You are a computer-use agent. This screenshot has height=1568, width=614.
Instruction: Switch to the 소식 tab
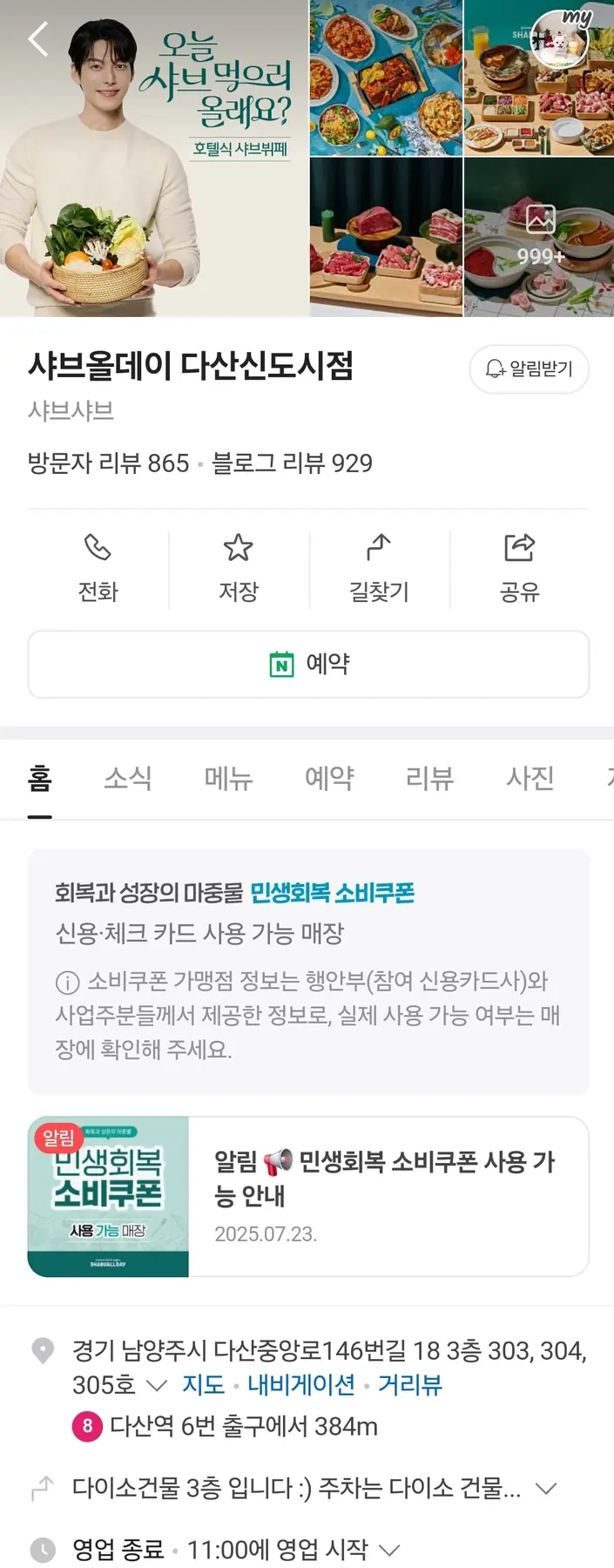coord(128,777)
